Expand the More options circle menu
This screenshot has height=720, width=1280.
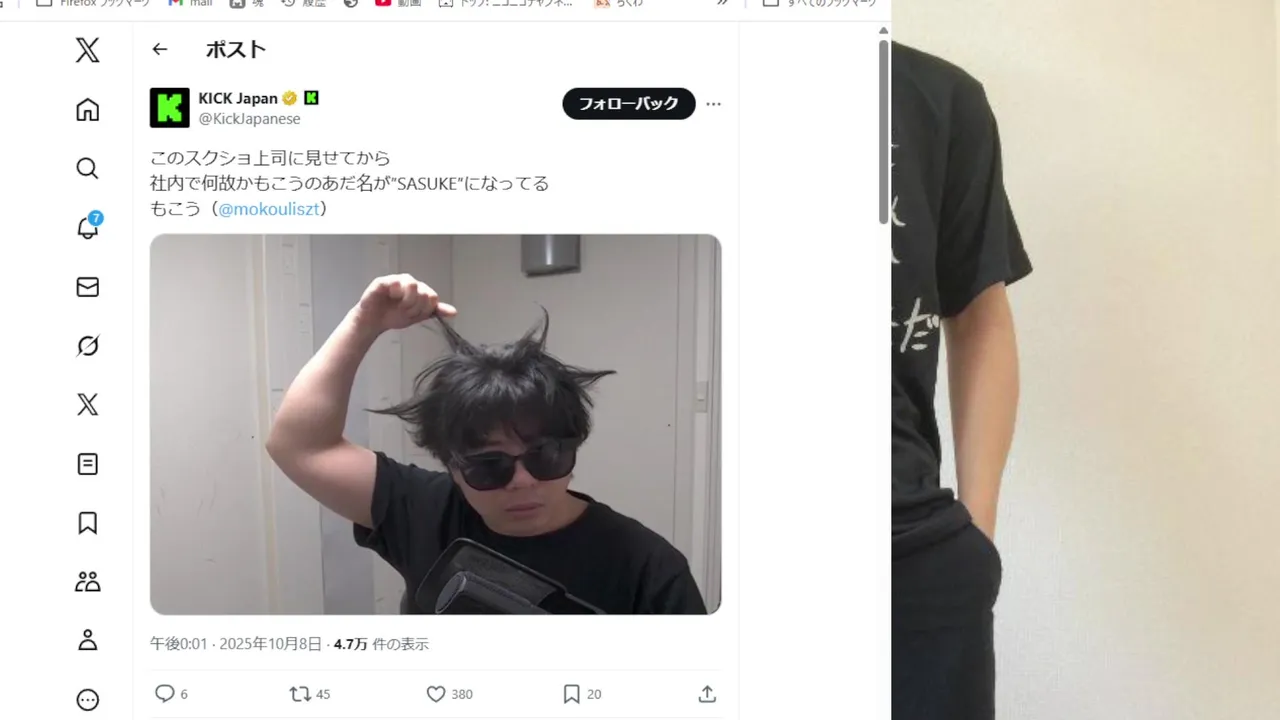pyautogui.click(x=88, y=699)
